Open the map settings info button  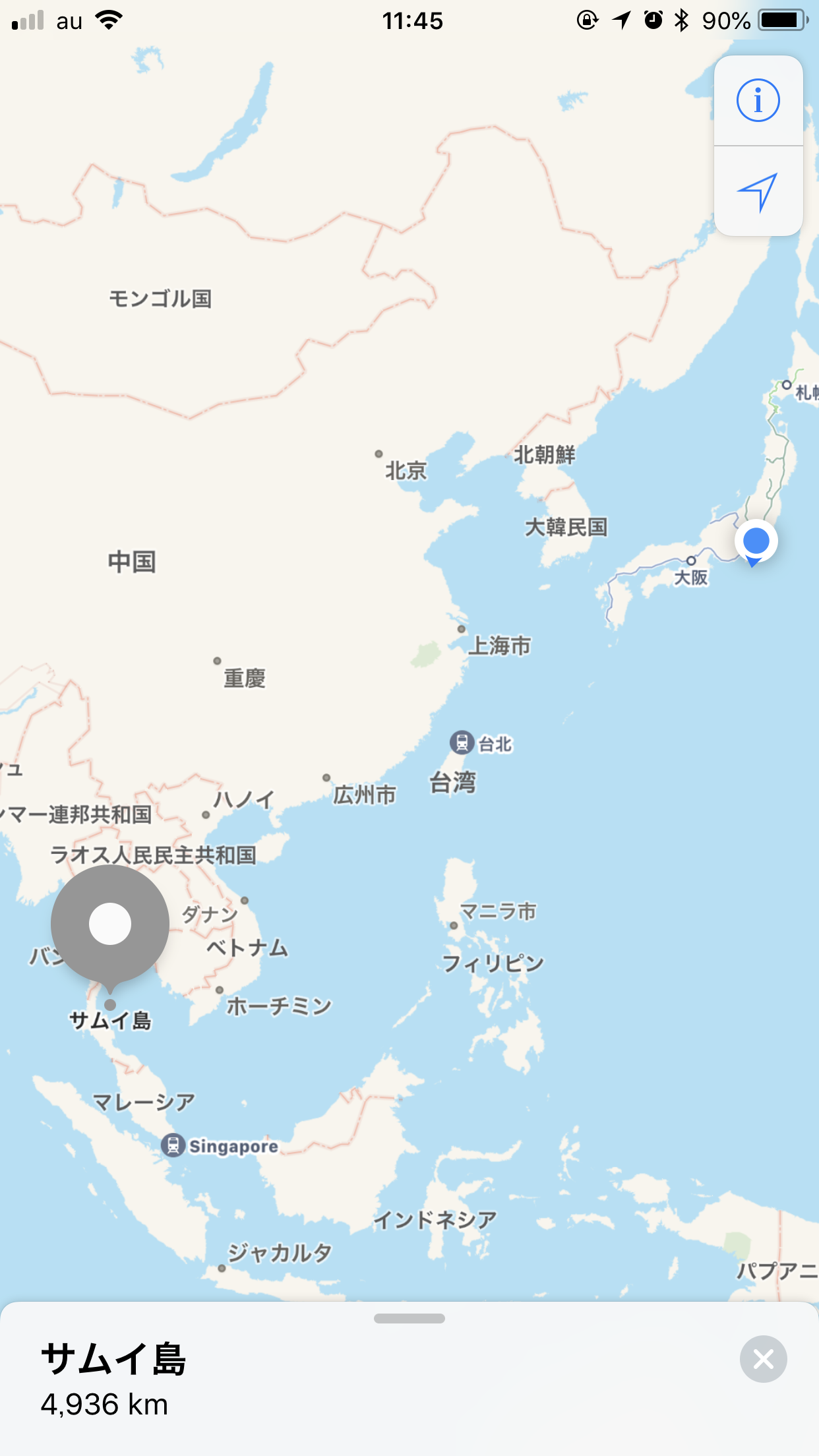tap(758, 101)
